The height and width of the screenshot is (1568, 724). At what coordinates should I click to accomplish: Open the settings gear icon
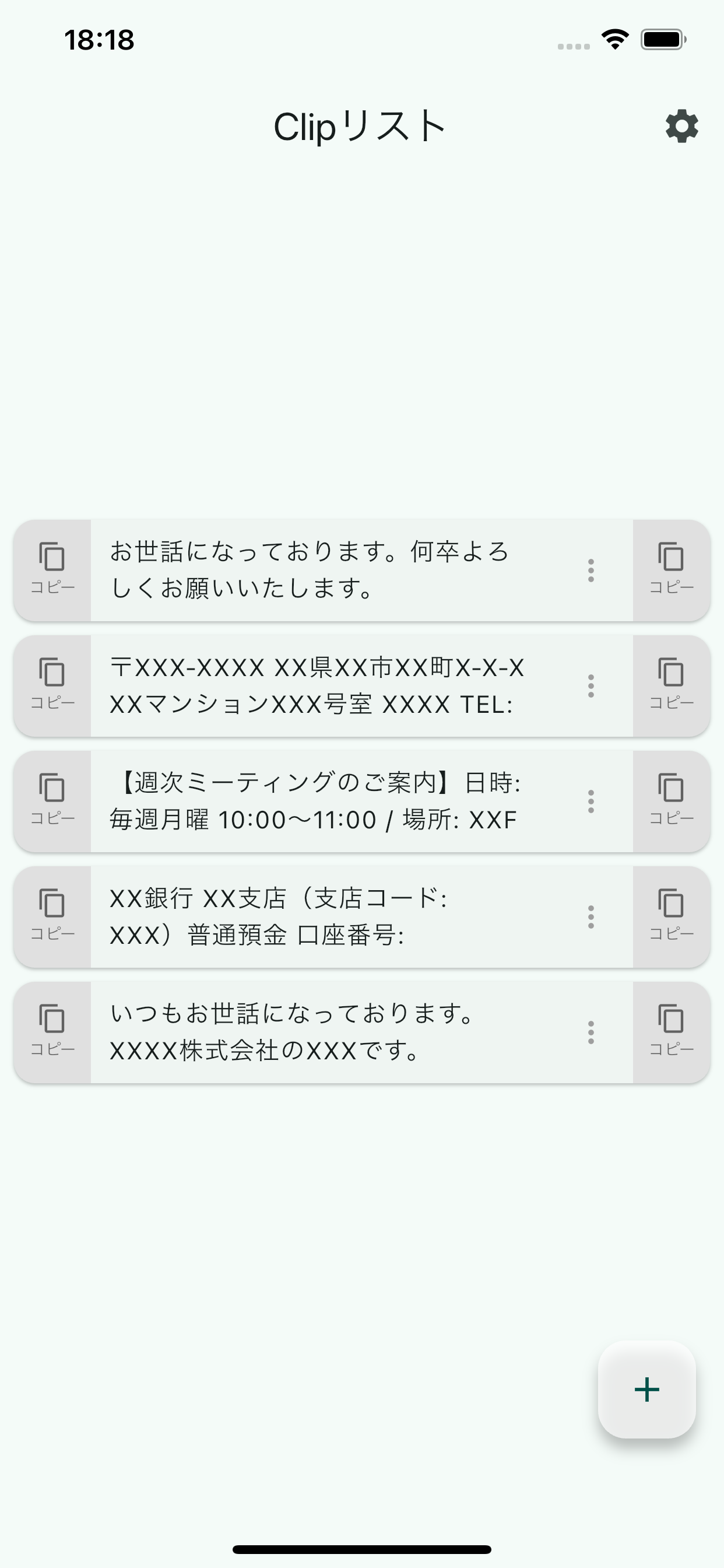coord(681,127)
